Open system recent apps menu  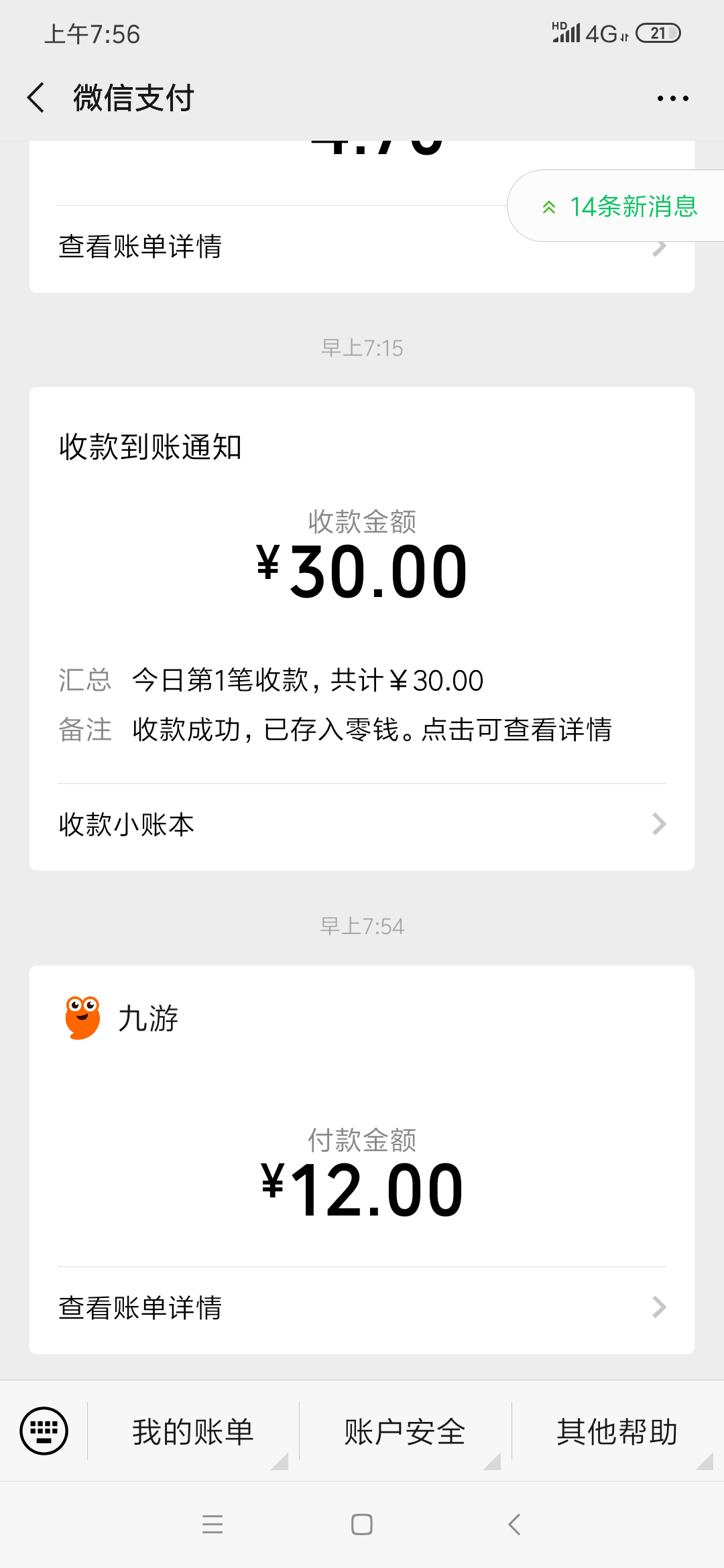pos(213,1524)
